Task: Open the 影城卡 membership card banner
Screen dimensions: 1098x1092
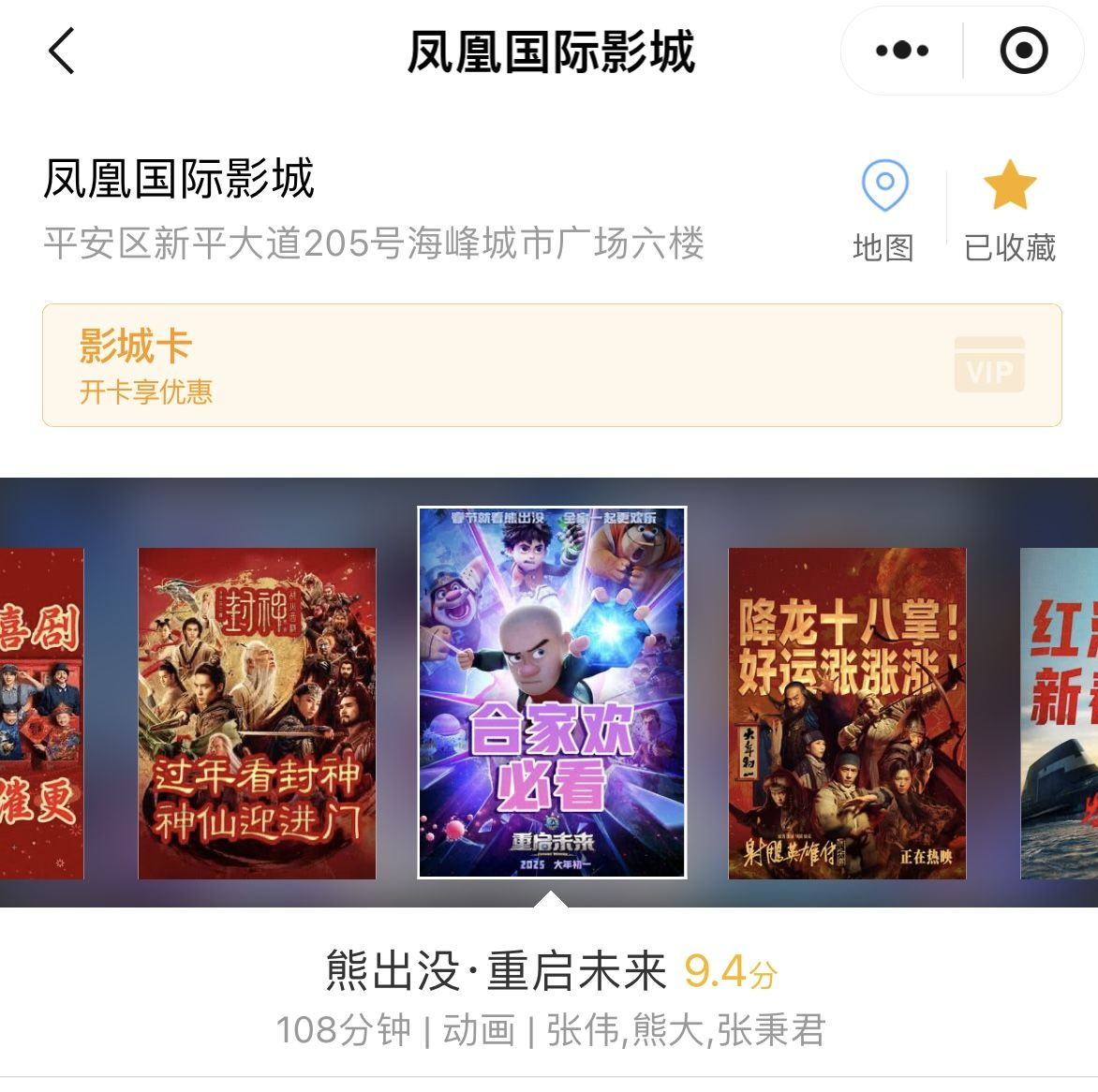Action: click(x=552, y=365)
